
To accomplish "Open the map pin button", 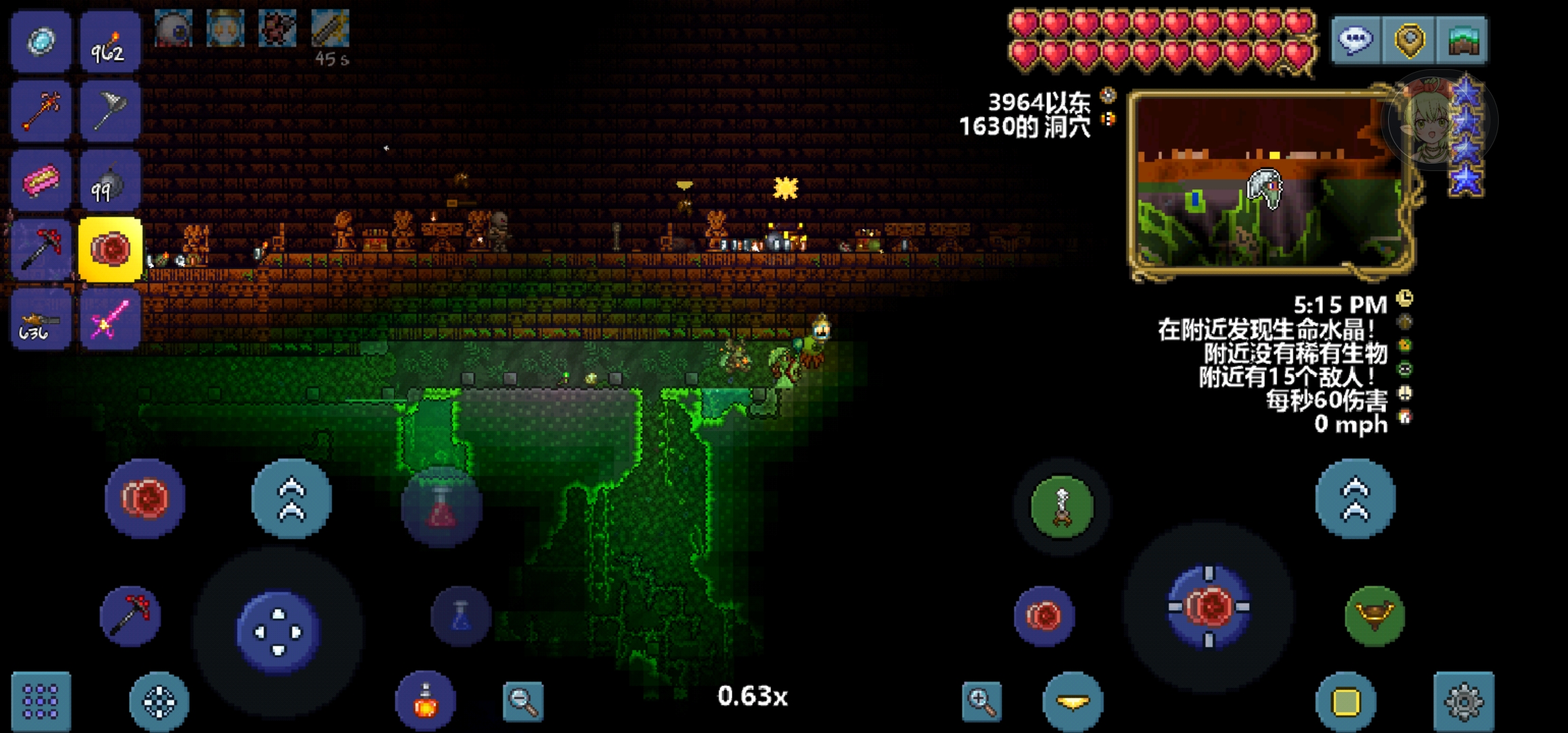I will click(x=1409, y=41).
